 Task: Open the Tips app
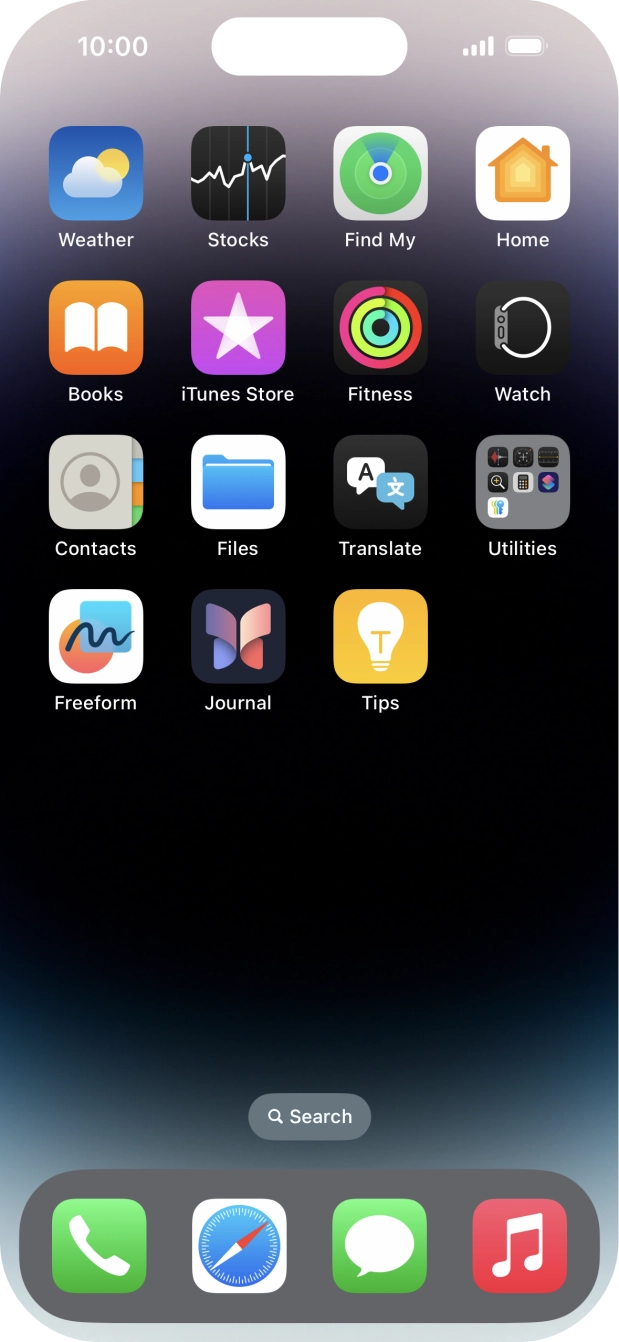tap(380, 636)
